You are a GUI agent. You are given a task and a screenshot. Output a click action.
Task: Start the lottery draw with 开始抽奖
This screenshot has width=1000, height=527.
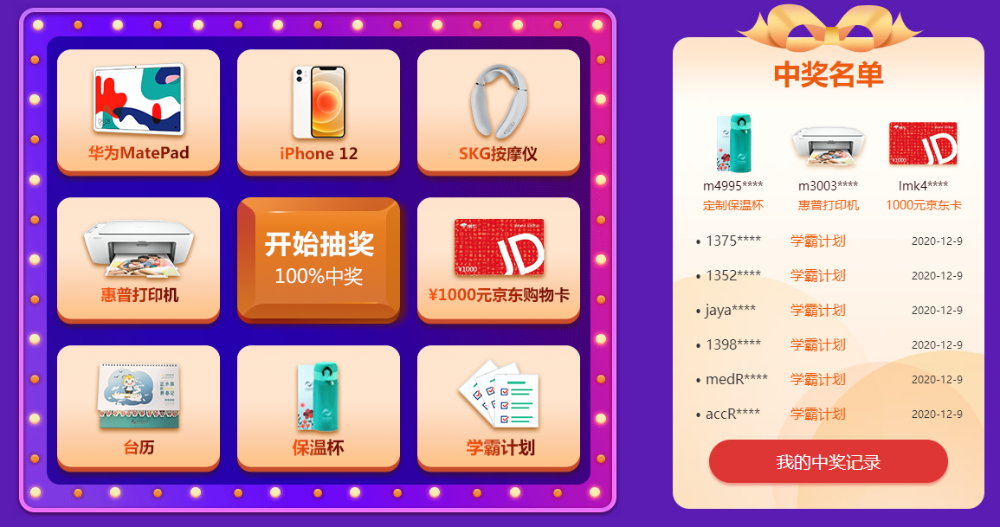pos(318,257)
